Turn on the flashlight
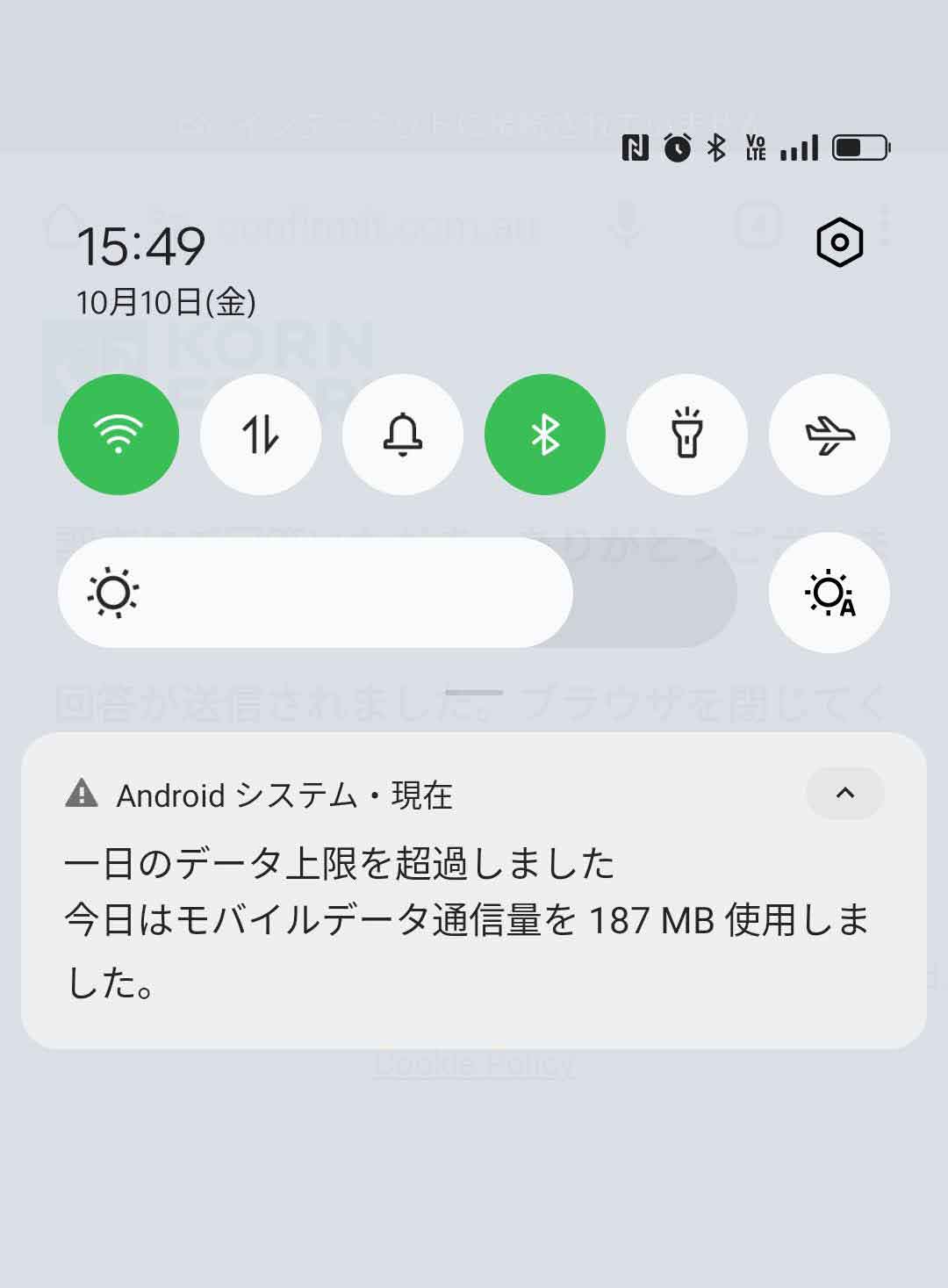The width and height of the screenshot is (948, 1288). pos(687,435)
